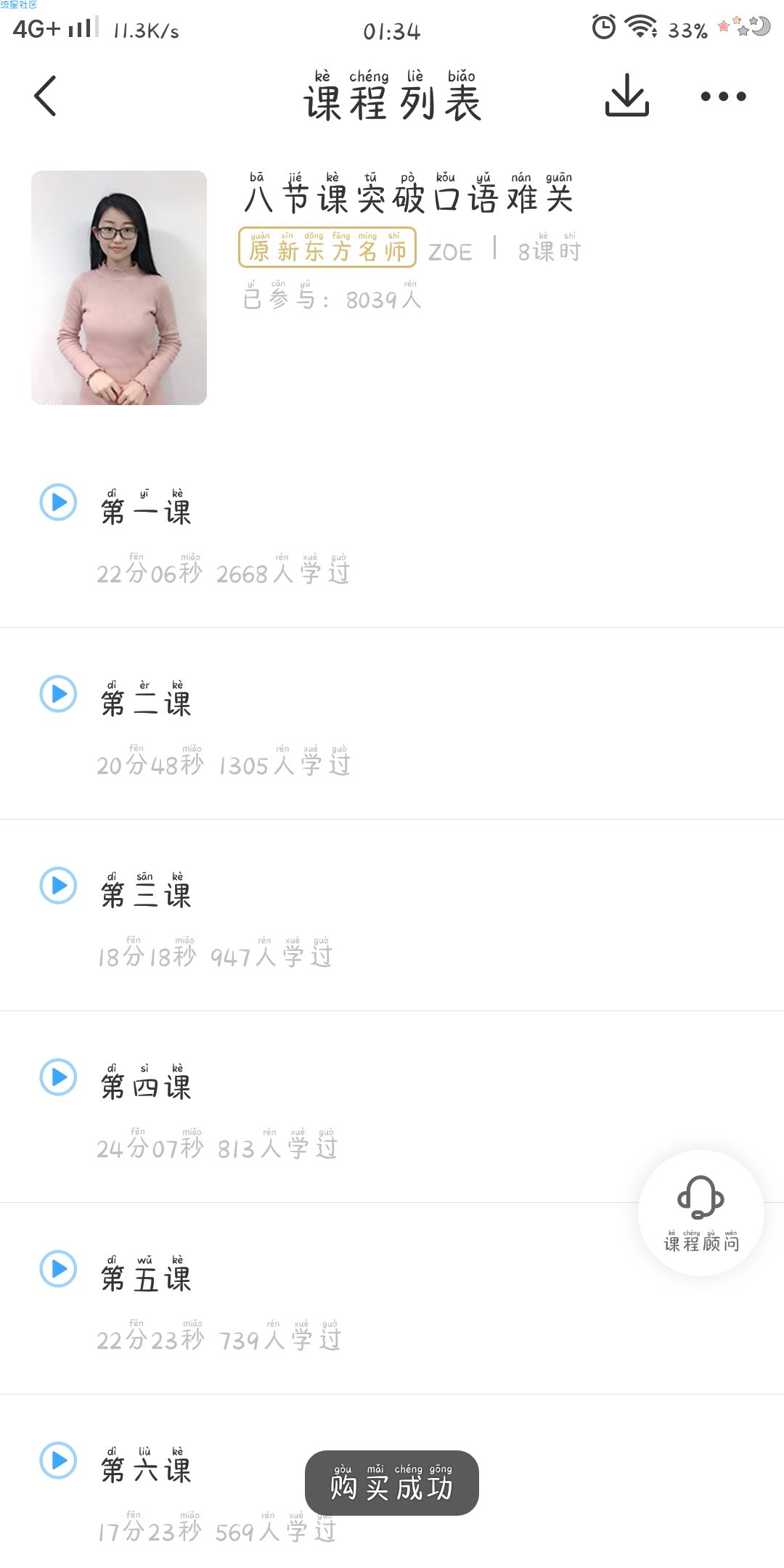Select lesson 第四课
784x1568 pixels.
coord(392,1107)
